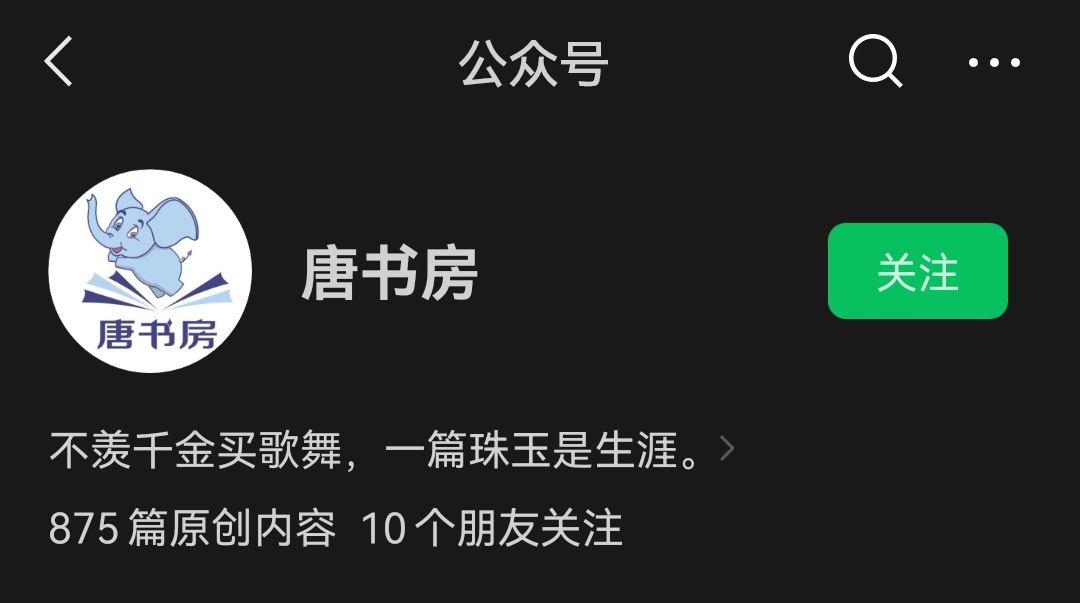Open search in this official account
1080x603 pixels.
pyautogui.click(x=875, y=61)
